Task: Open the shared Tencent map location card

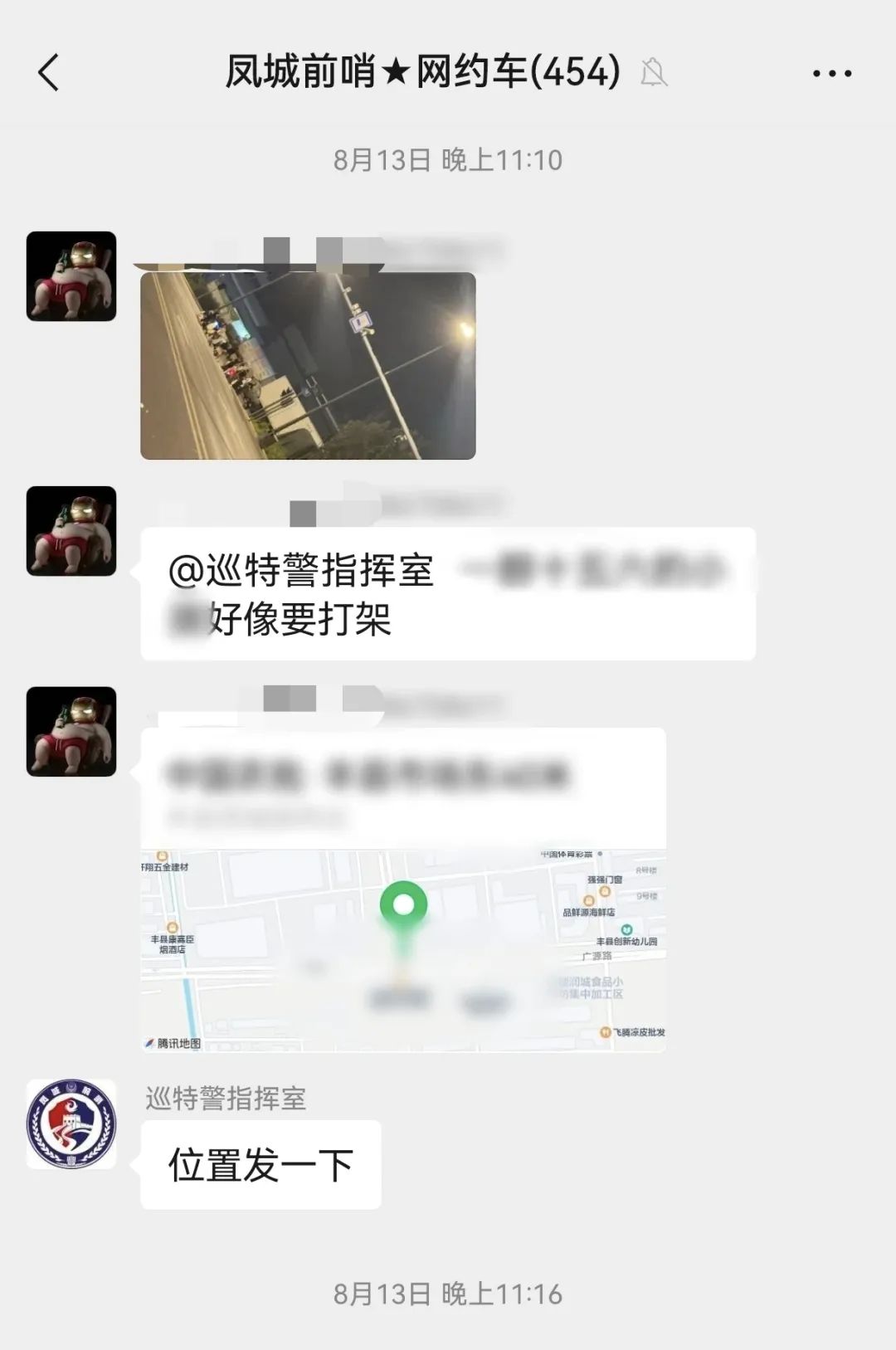Action: (x=403, y=889)
